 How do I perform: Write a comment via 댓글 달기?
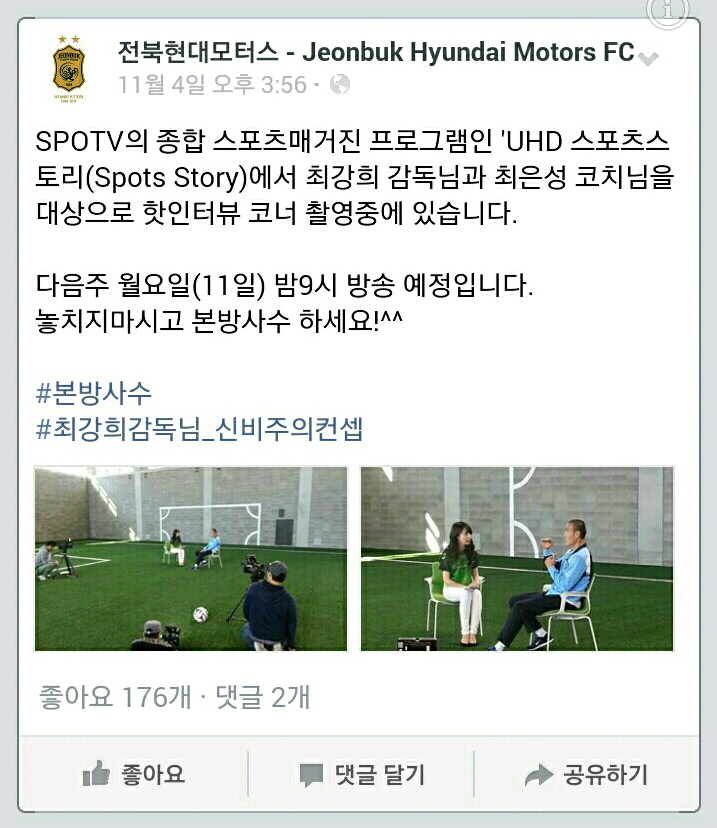pos(362,774)
